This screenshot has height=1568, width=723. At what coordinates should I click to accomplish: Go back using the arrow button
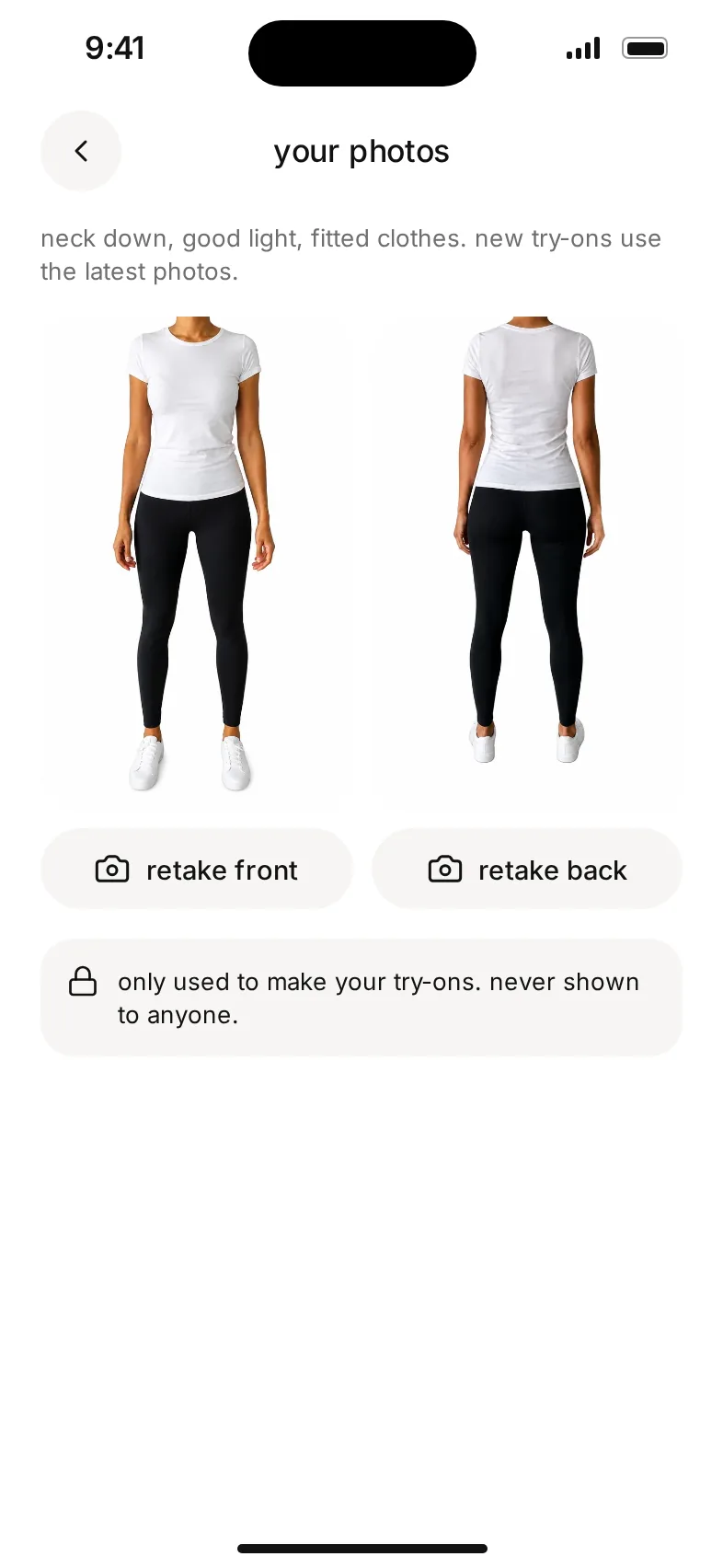[81, 151]
